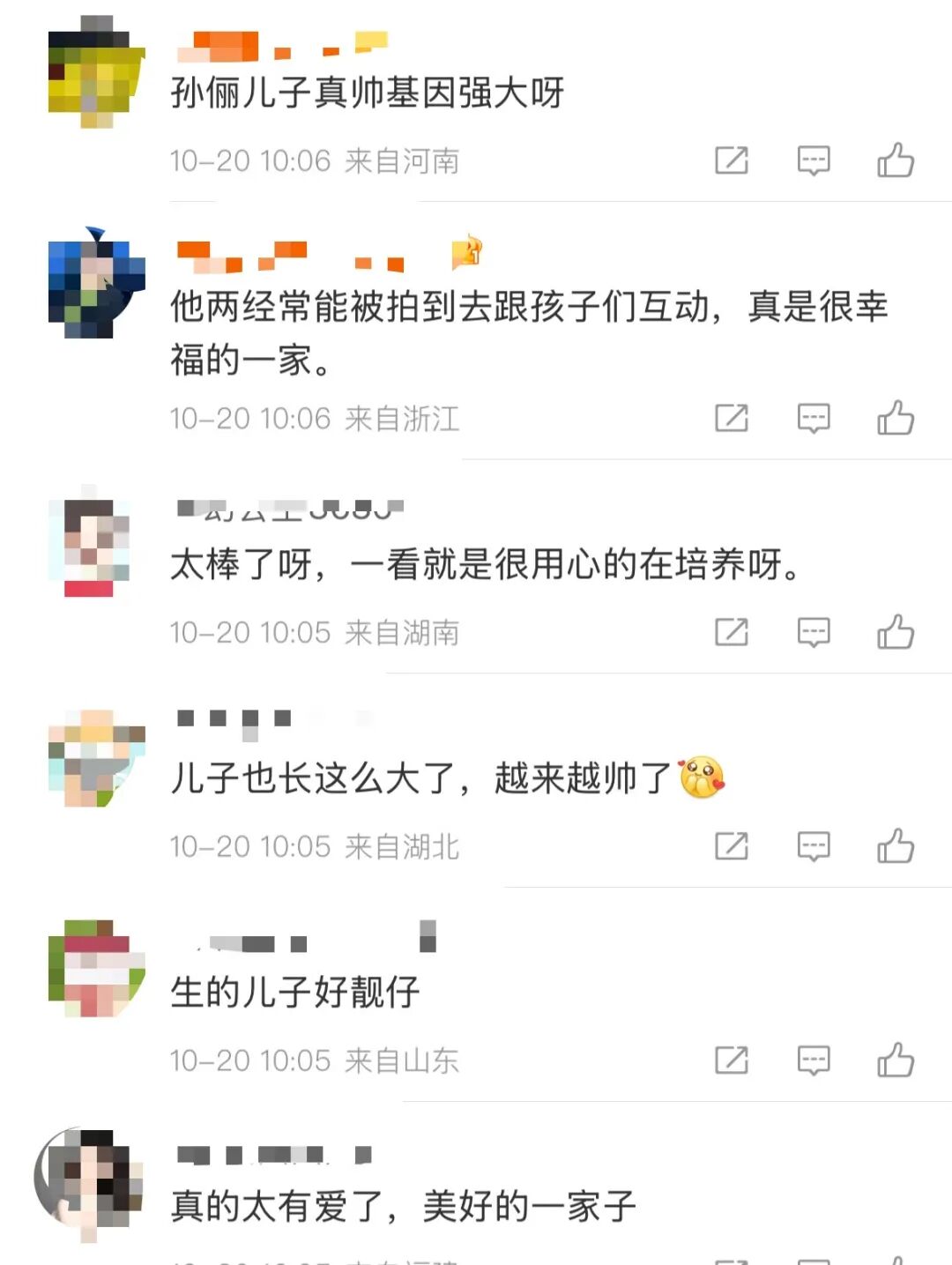952x1265 pixels.
Task: Repost the comment from 山东
Action: [x=731, y=1060]
